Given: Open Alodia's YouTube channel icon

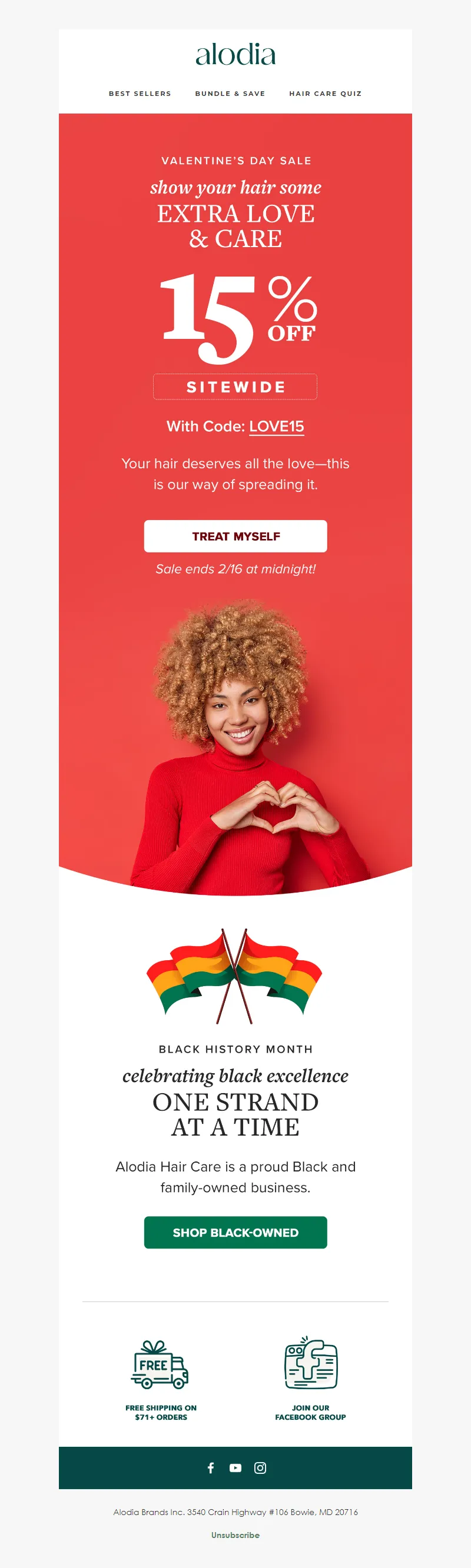Looking at the screenshot, I should [x=235, y=1468].
